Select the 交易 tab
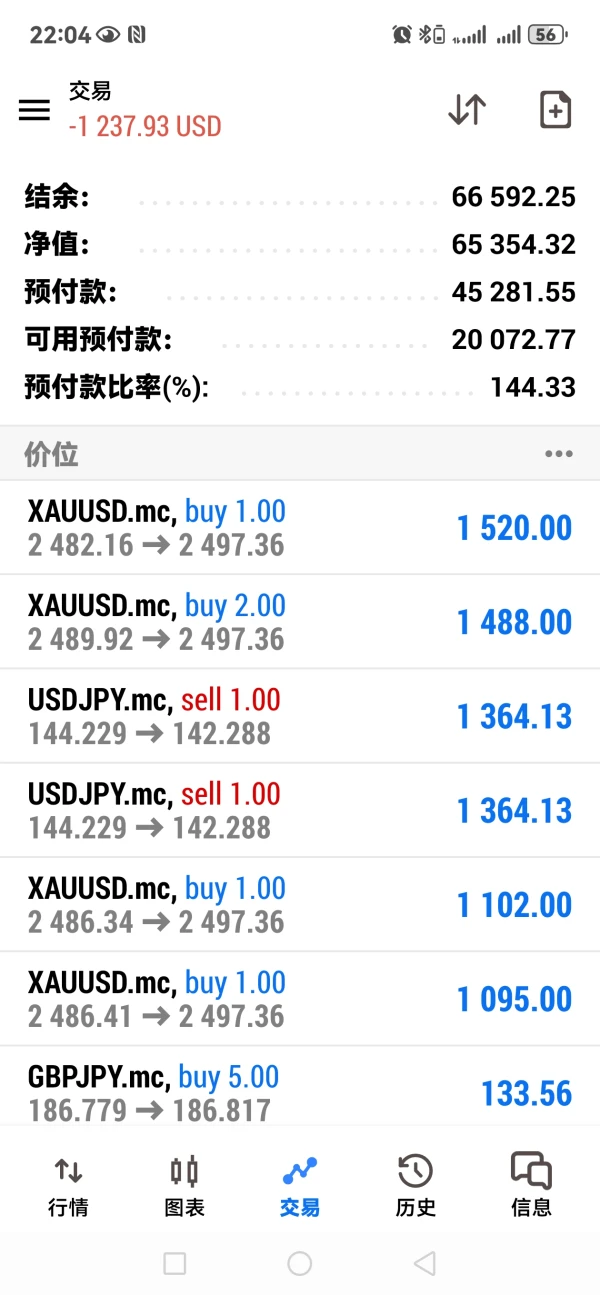The image size is (600, 1295). point(299,1186)
